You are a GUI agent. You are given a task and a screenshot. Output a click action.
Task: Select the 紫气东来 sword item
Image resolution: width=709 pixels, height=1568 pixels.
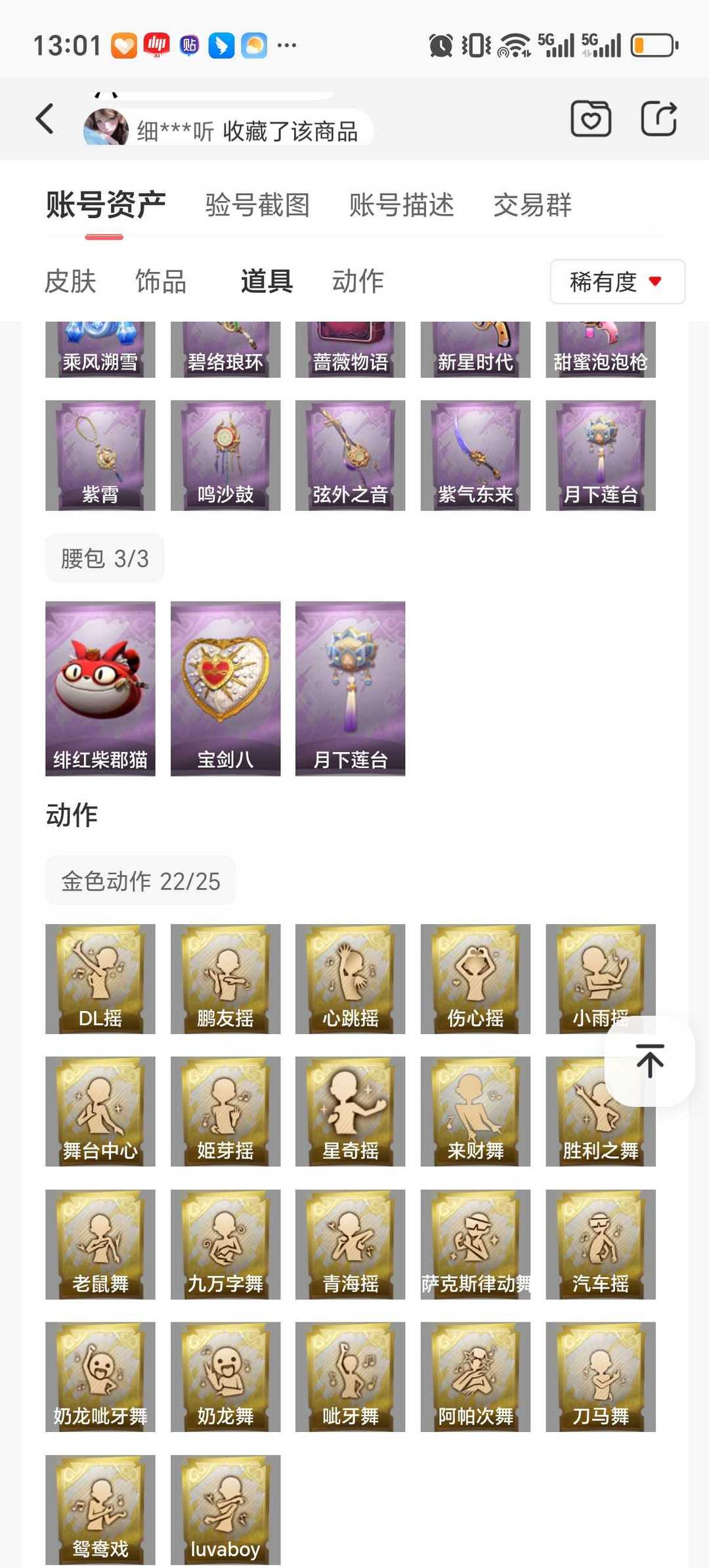476,453
